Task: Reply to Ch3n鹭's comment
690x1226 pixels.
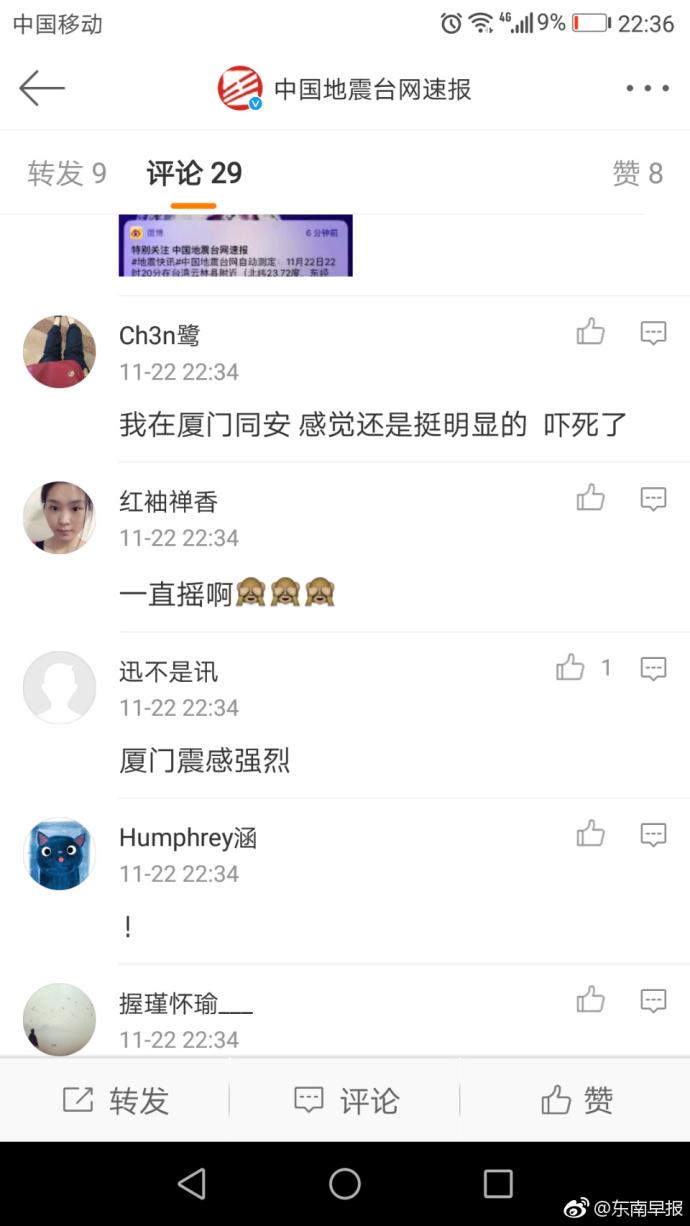Action: (653, 333)
